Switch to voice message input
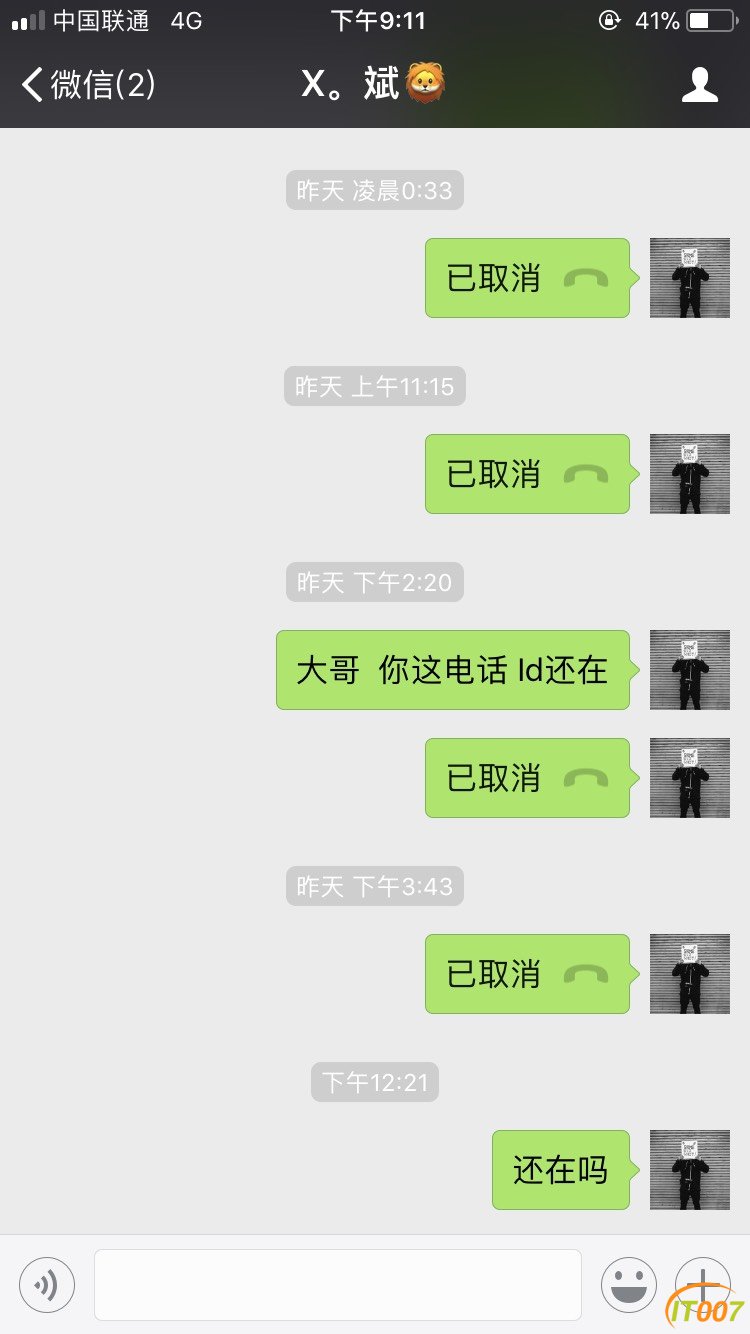 pos(47,1284)
